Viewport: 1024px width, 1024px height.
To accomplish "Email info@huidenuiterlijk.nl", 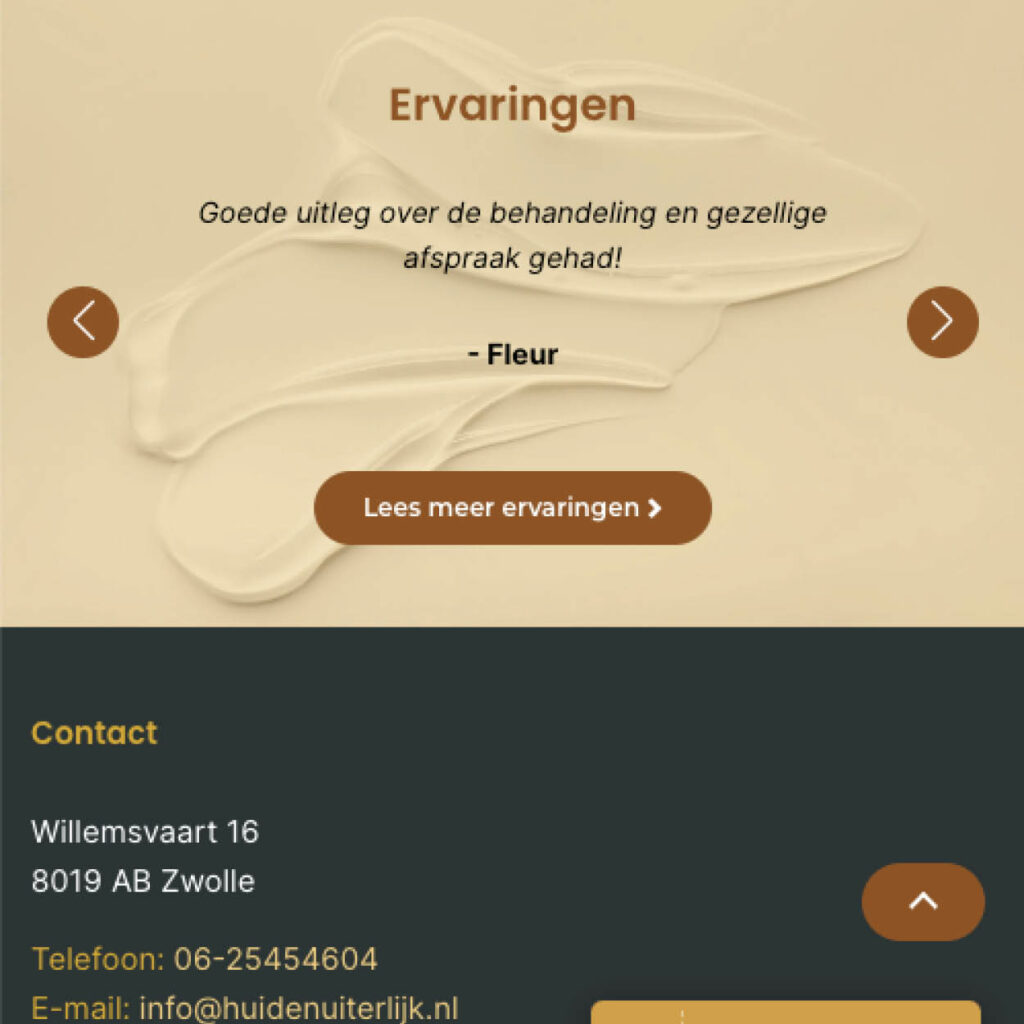I will click(298, 1007).
